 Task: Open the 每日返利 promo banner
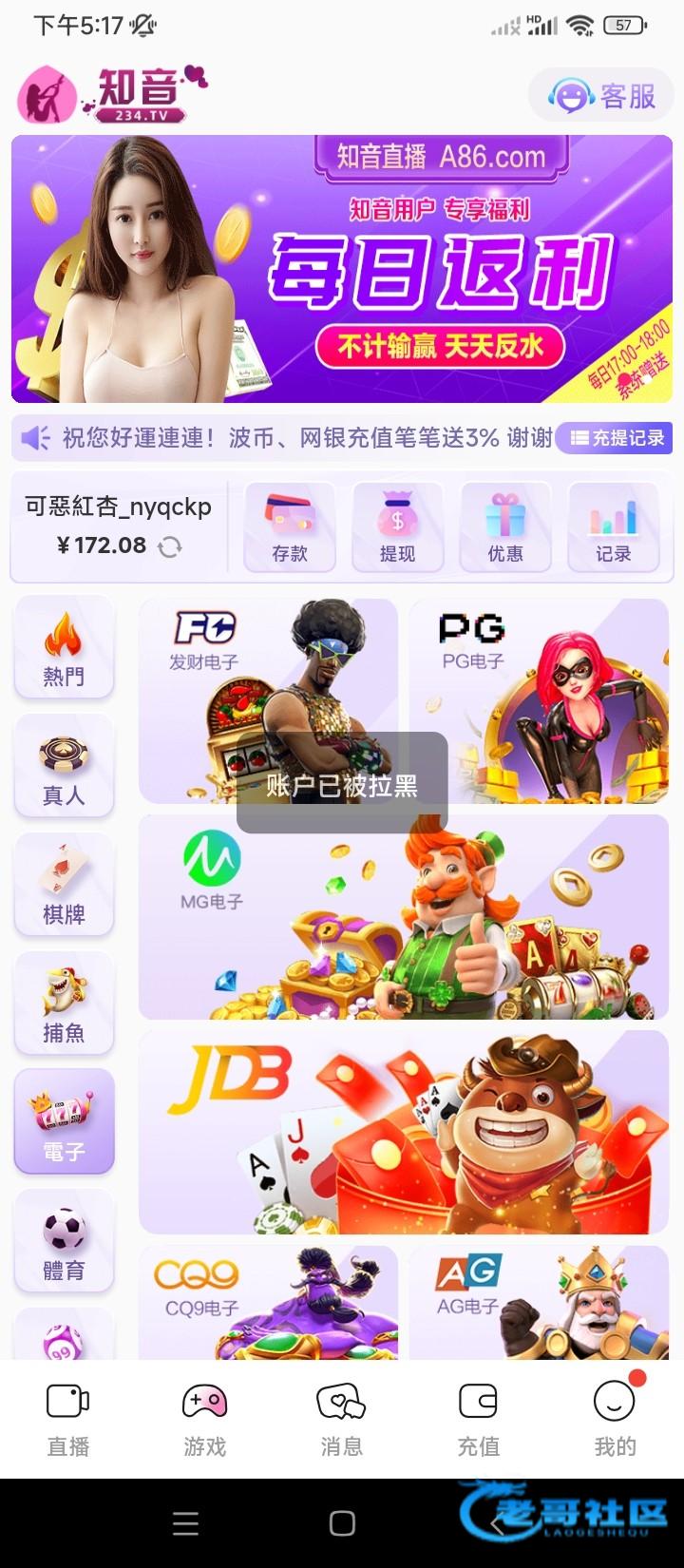342,269
